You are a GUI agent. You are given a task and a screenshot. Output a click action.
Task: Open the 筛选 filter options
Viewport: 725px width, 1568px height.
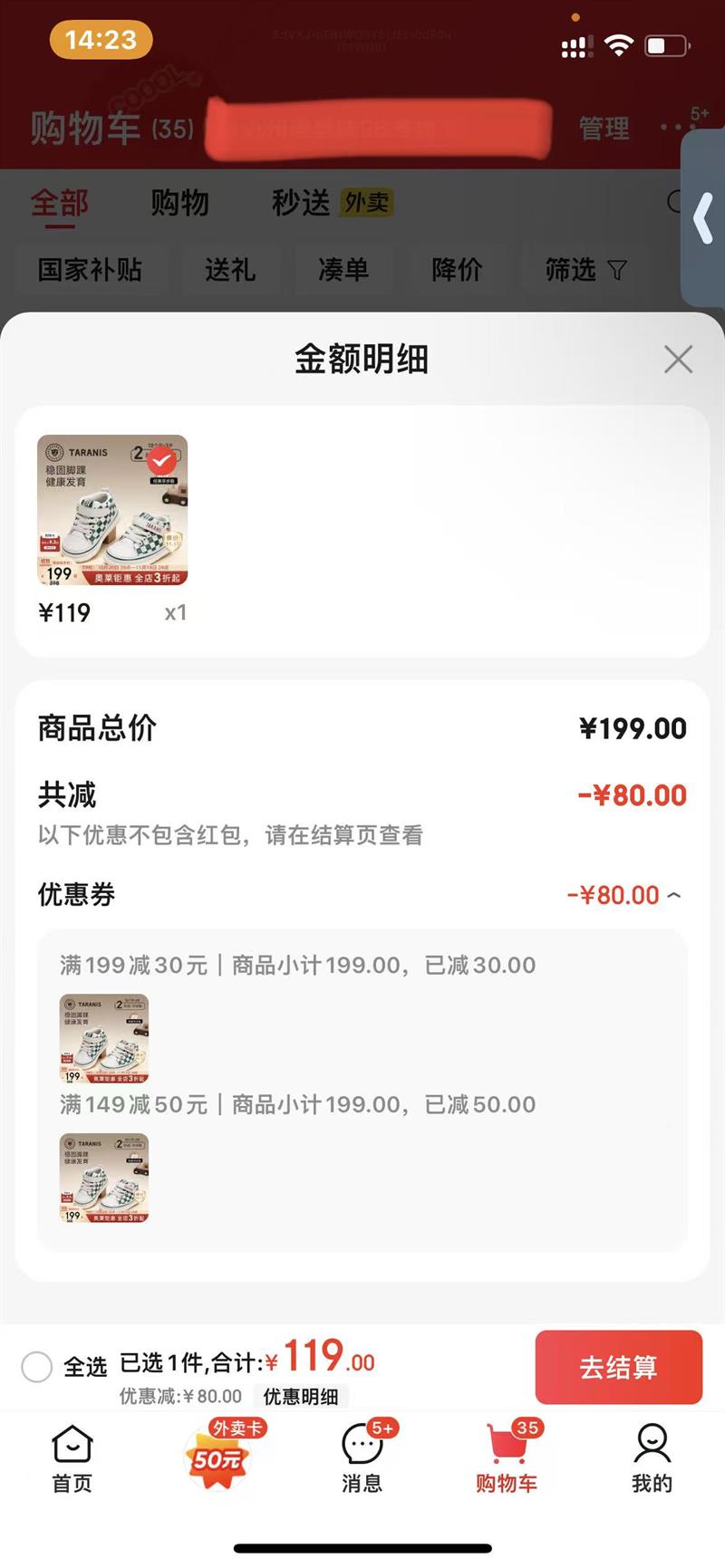pos(585,270)
